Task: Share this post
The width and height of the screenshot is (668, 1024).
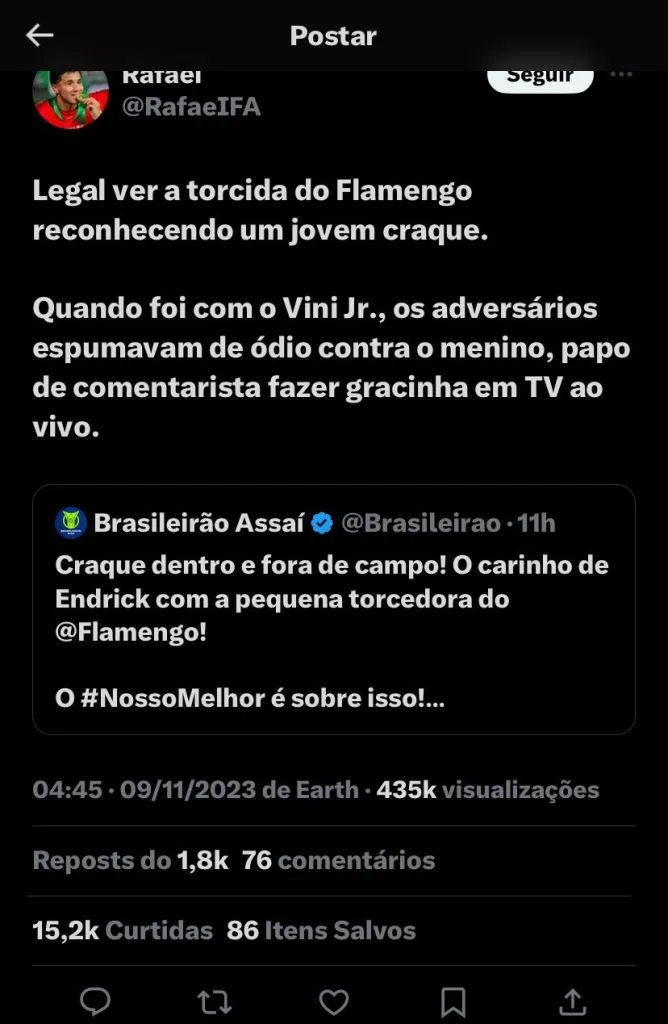Action: (572, 1001)
